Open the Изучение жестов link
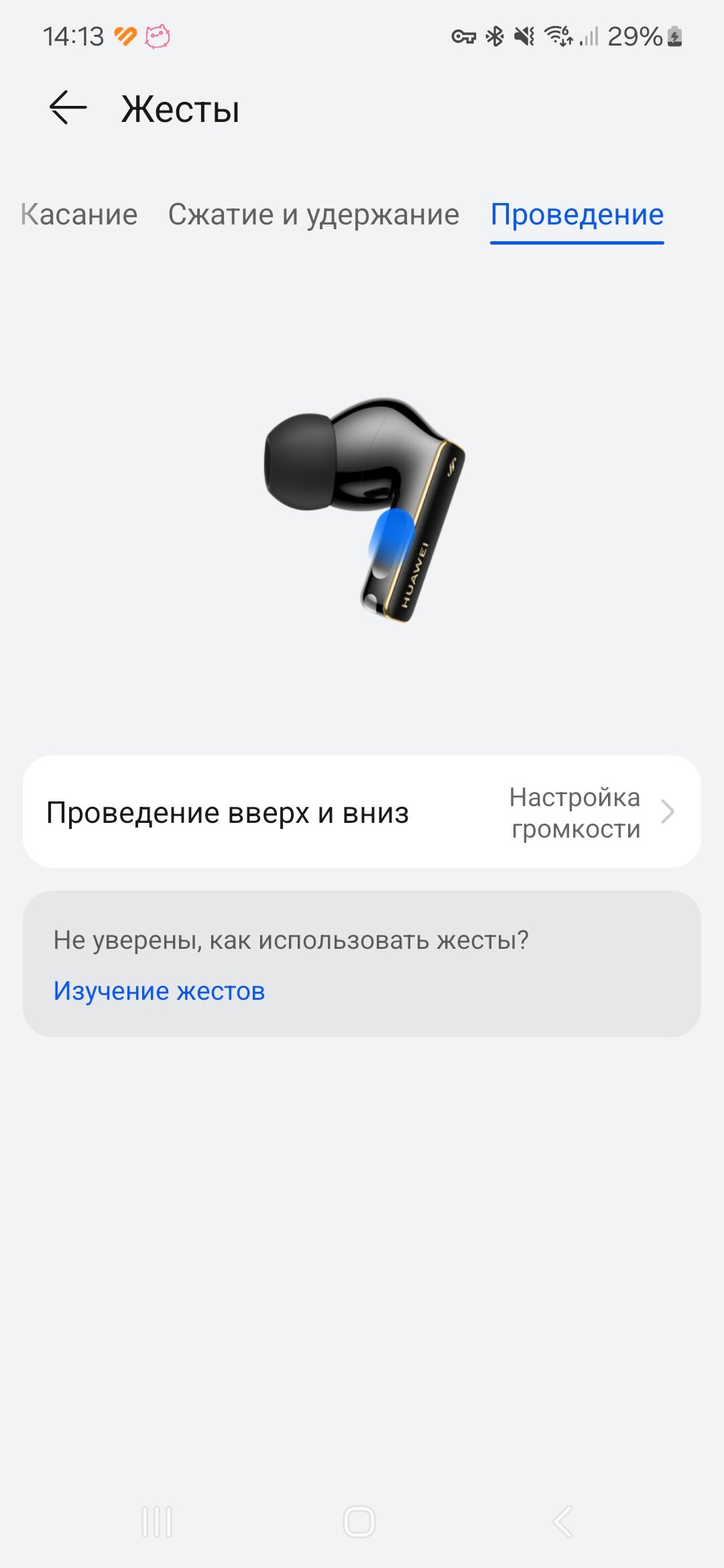724x1568 pixels. pos(160,991)
